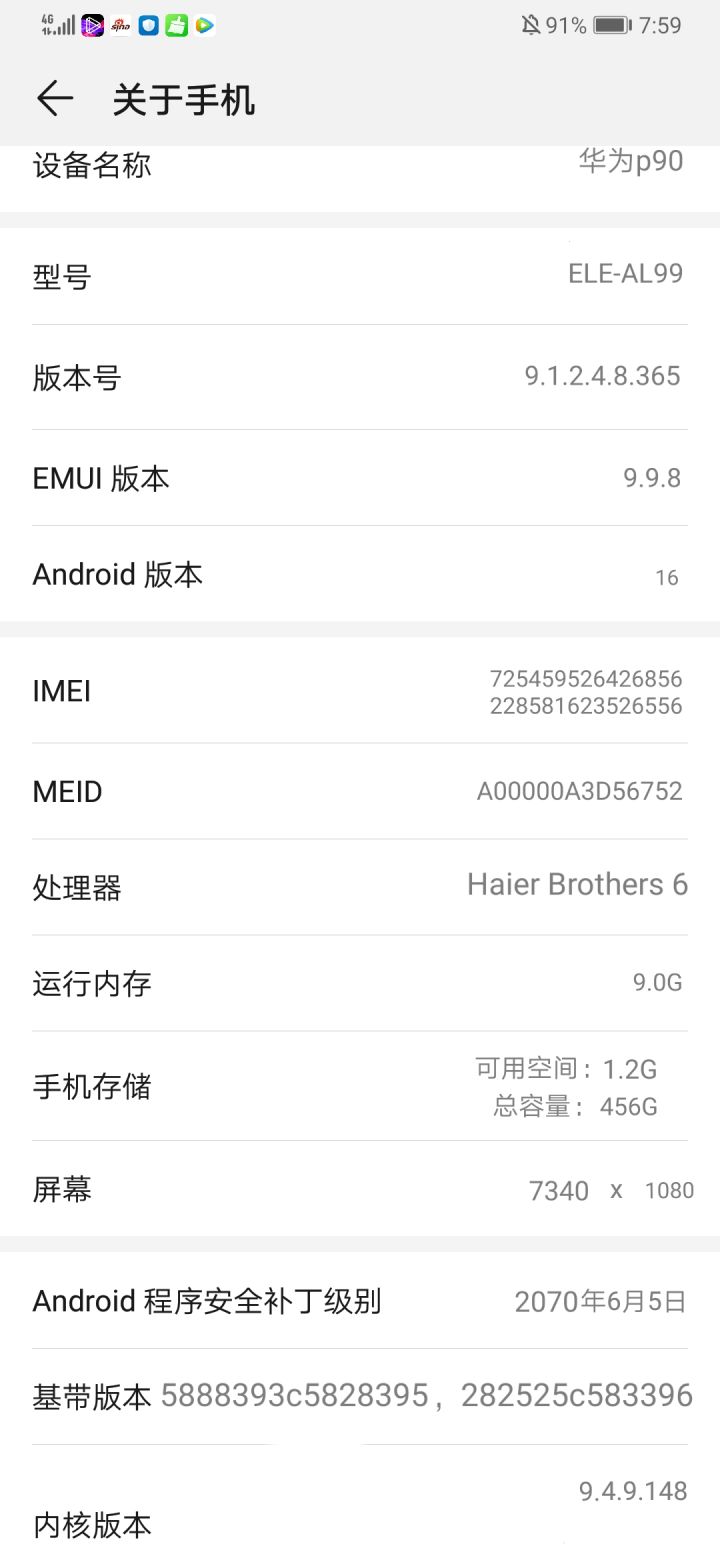This screenshot has height=1560, width=720.
Task: Open the 设备名称 row
Action: pos(360,178)
